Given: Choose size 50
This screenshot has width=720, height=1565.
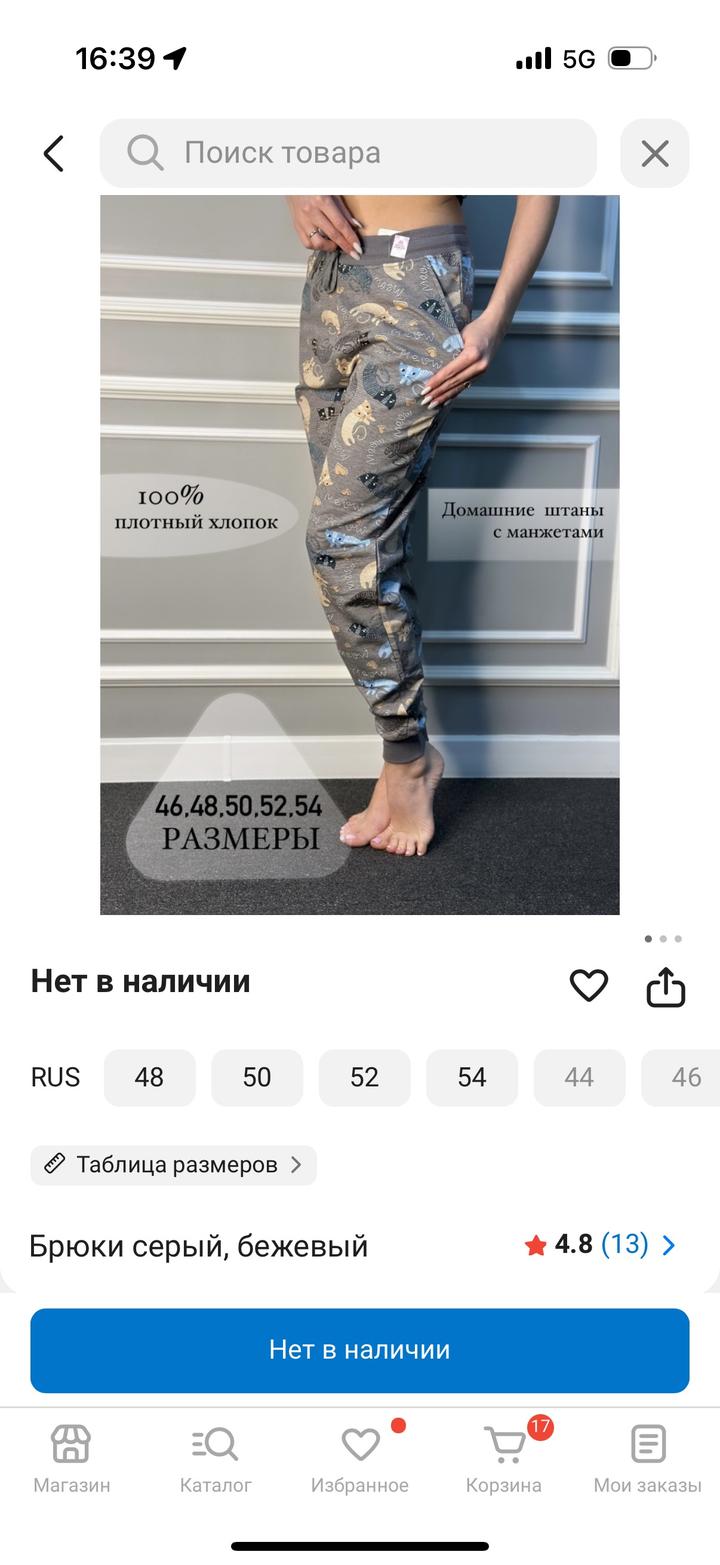Looking at the screenshot, I should point(257,1077).
